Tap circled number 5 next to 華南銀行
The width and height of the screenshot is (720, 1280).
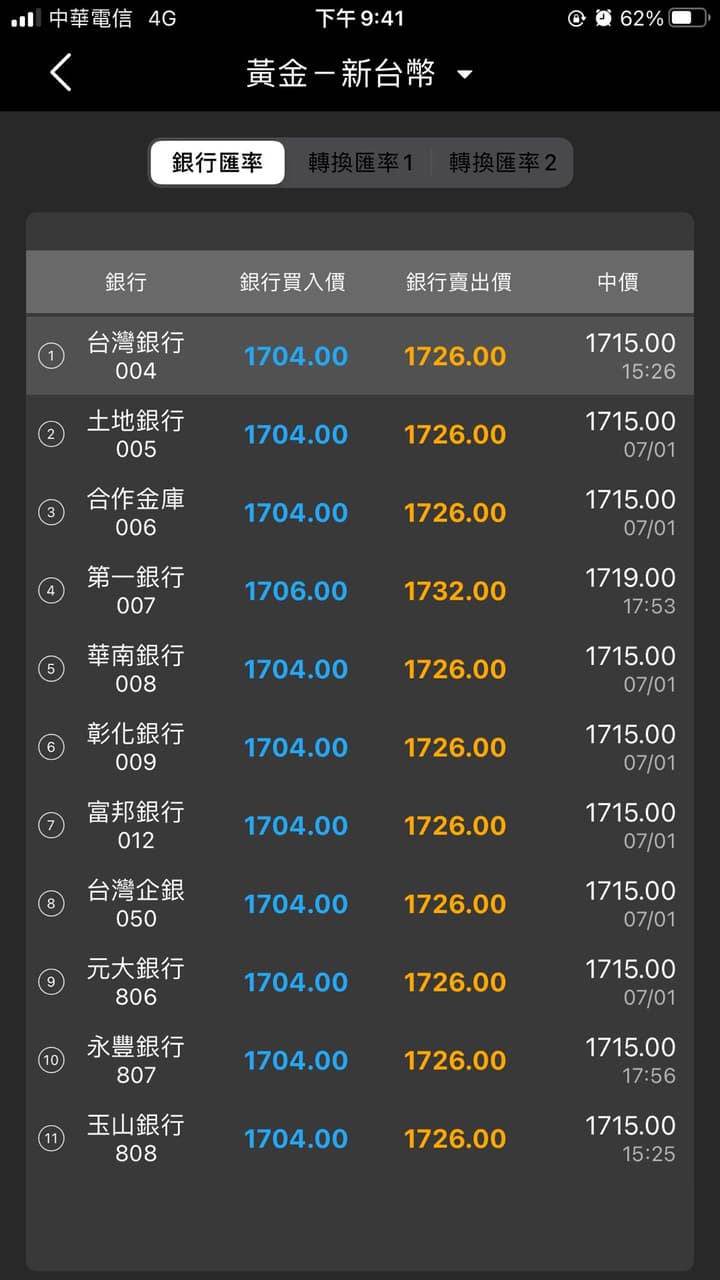pyautogui.click(x=51, y=668)
